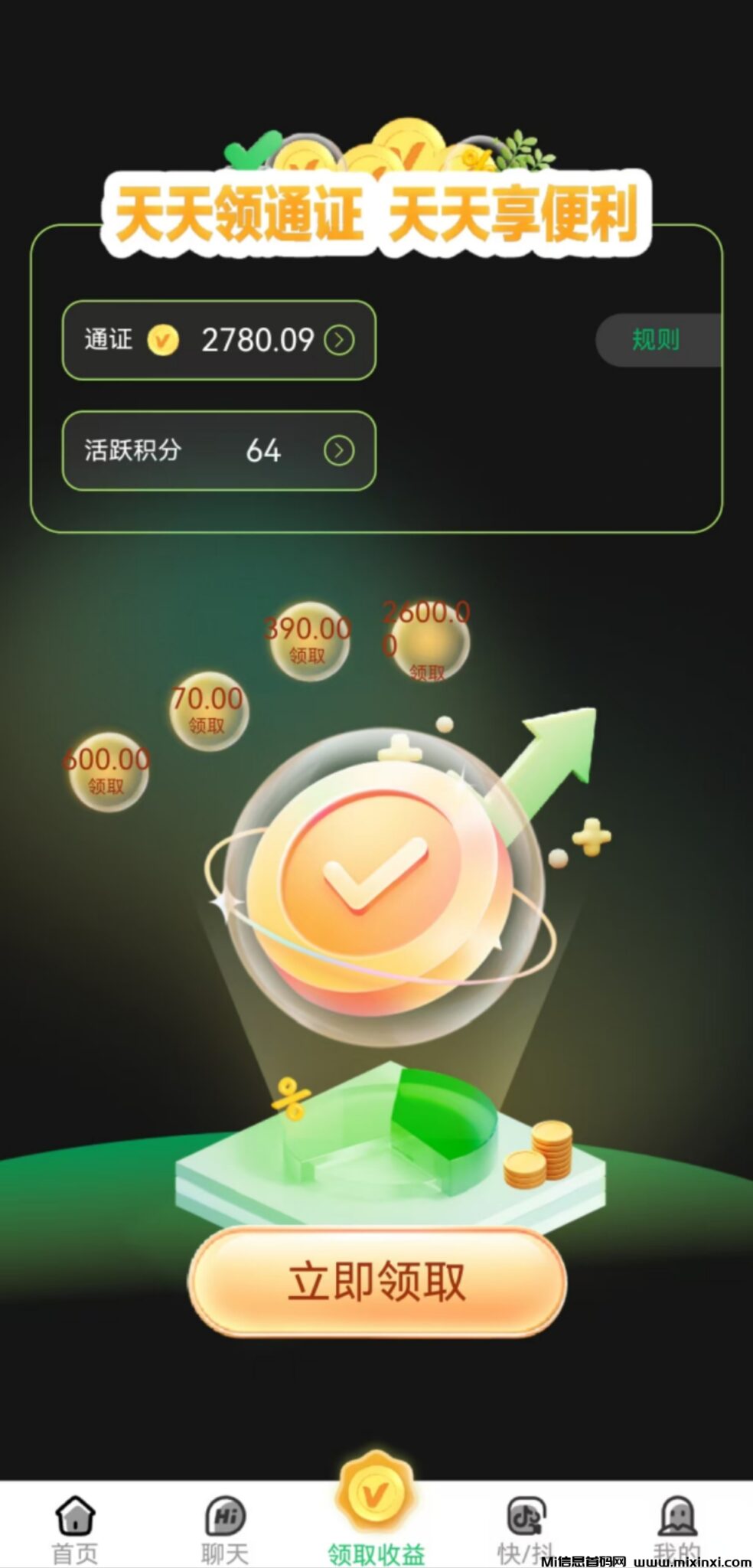Switch to the 首页 tab
753x1568 pixels.
pyautogui.click(x=75, y=1528)
